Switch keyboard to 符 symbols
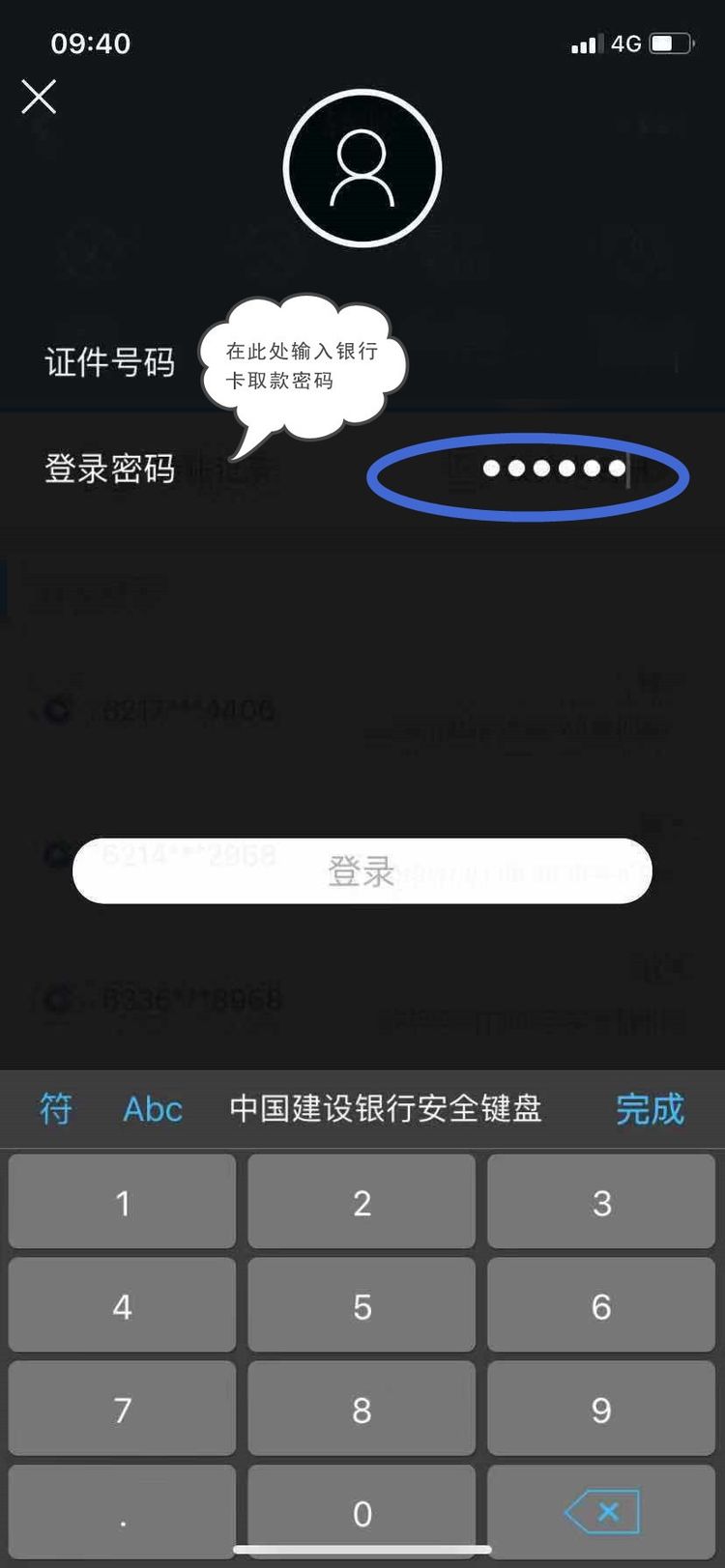This screenshot has height=1568, width=725. [56, 1108]
